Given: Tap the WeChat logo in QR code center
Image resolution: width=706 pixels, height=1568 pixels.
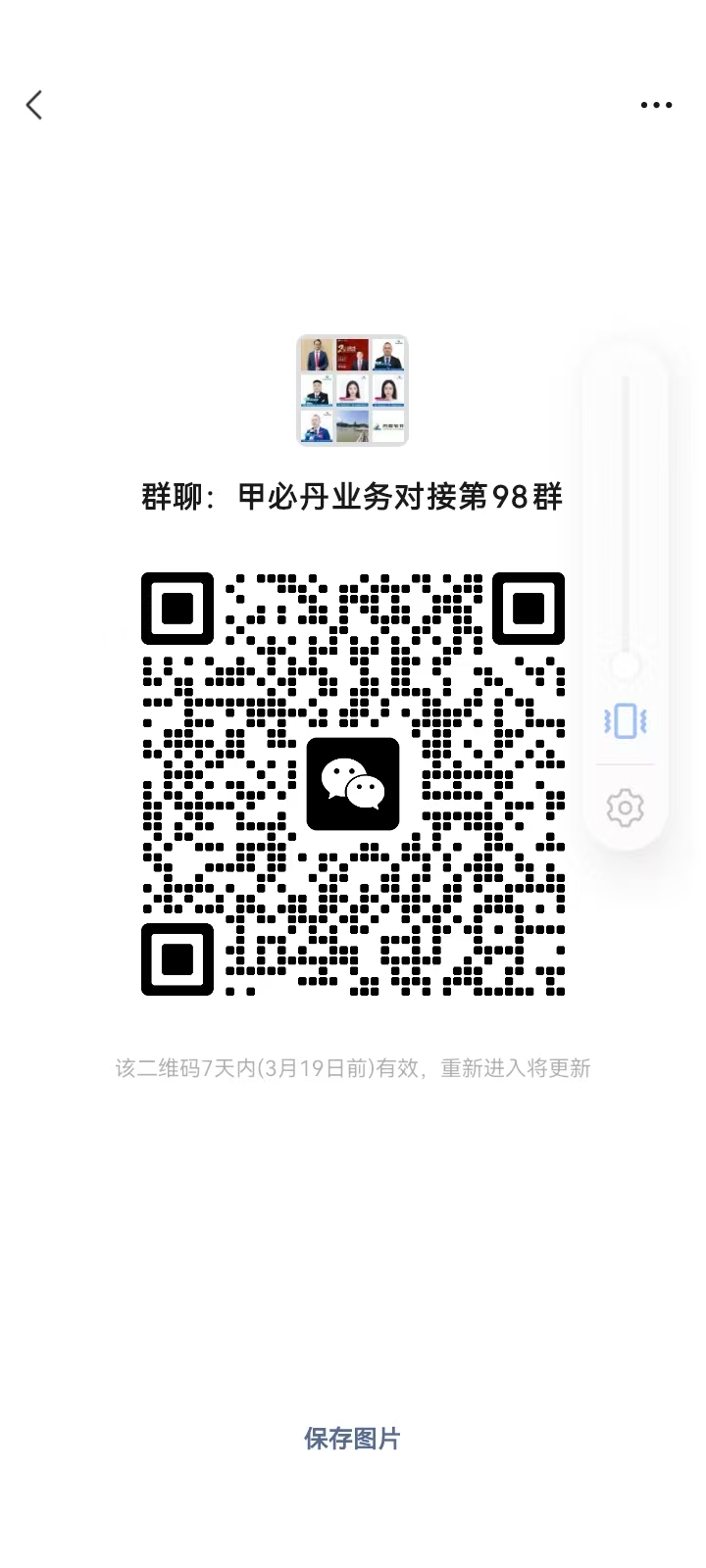Looking at the screenshot, I should [x=352, y=784].
